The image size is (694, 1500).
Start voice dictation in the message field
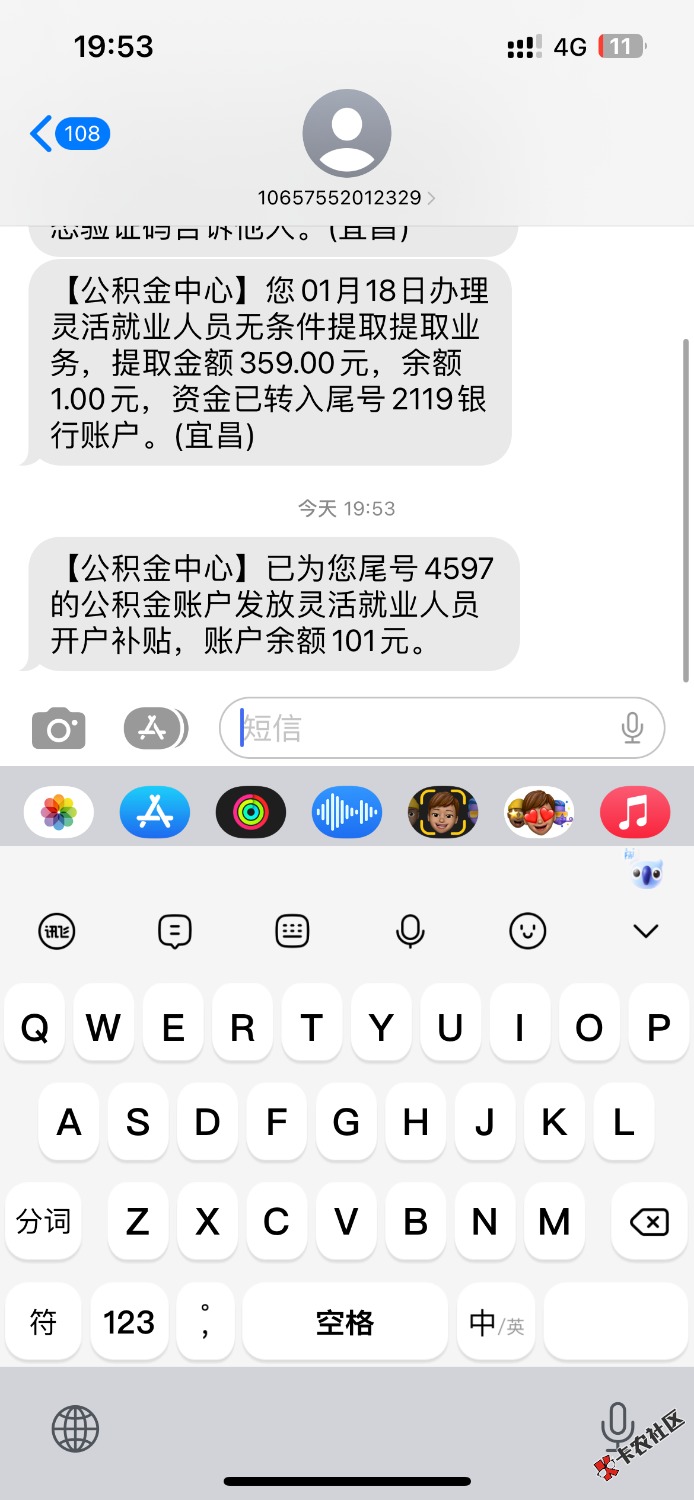point(632,728)
